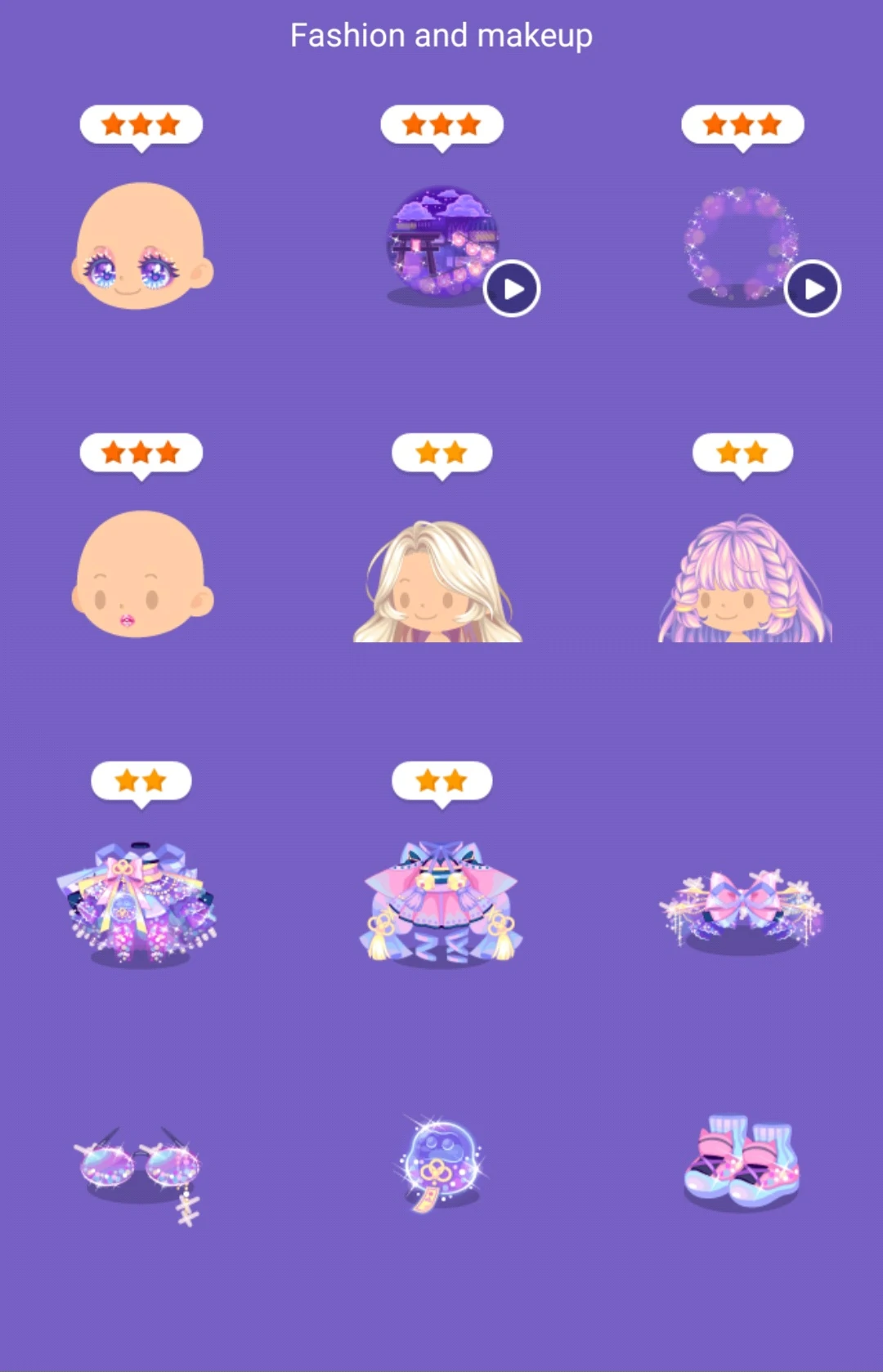Click the two-star badge above blonde hairstyle
883x1372 pixels.
pos(441,452)
